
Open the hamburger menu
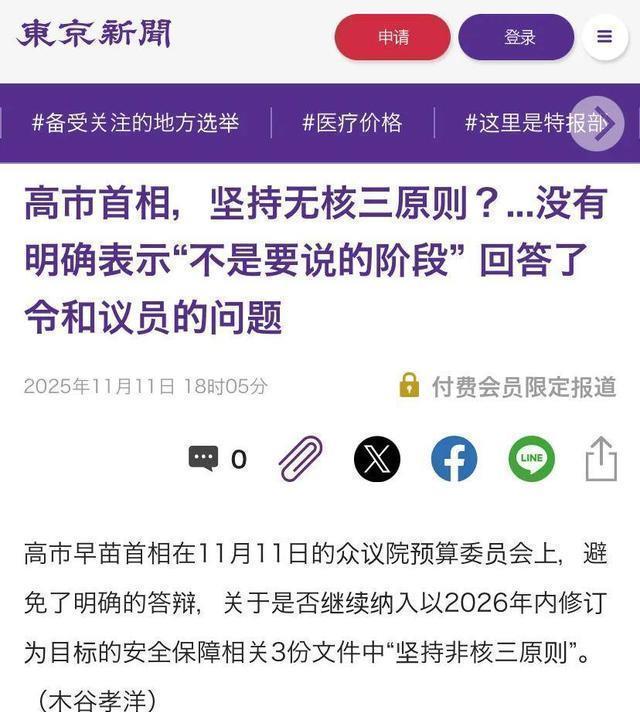point(604,37)
